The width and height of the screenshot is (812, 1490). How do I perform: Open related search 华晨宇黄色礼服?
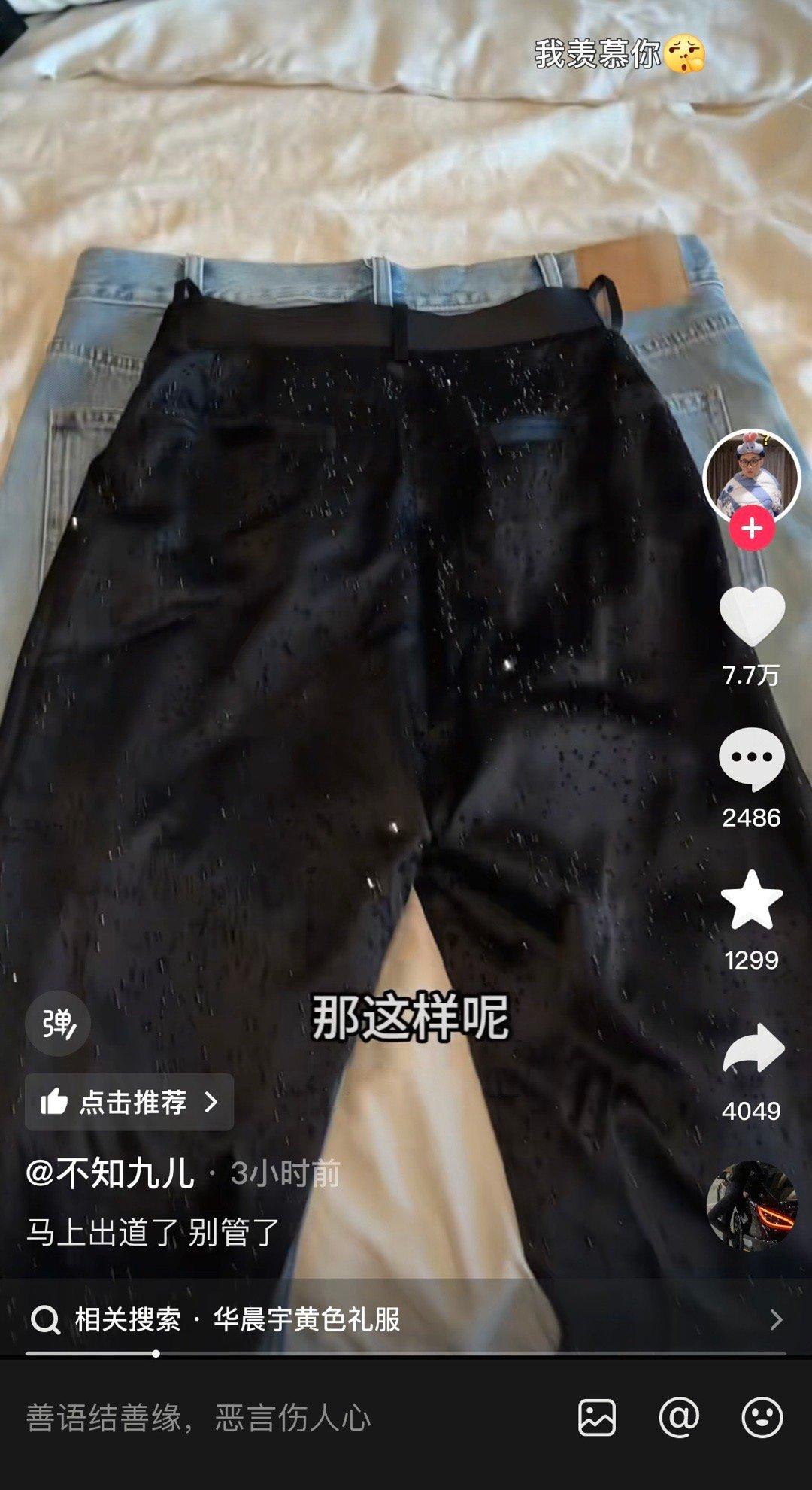(x=306, y=1319)
